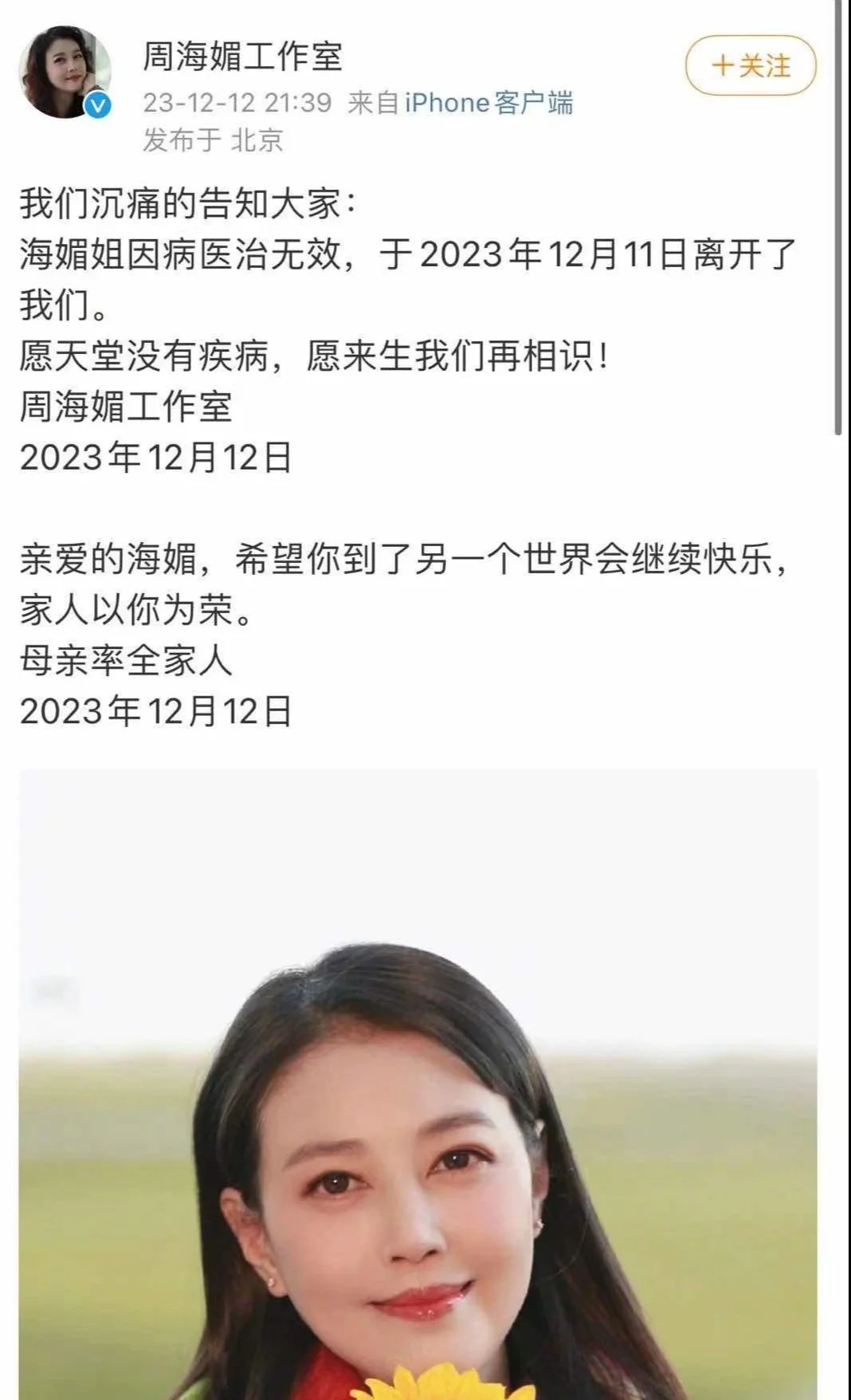
Task: Follow 周海媚工作室 with the +关注 button
Action: [x=751, y=65]
